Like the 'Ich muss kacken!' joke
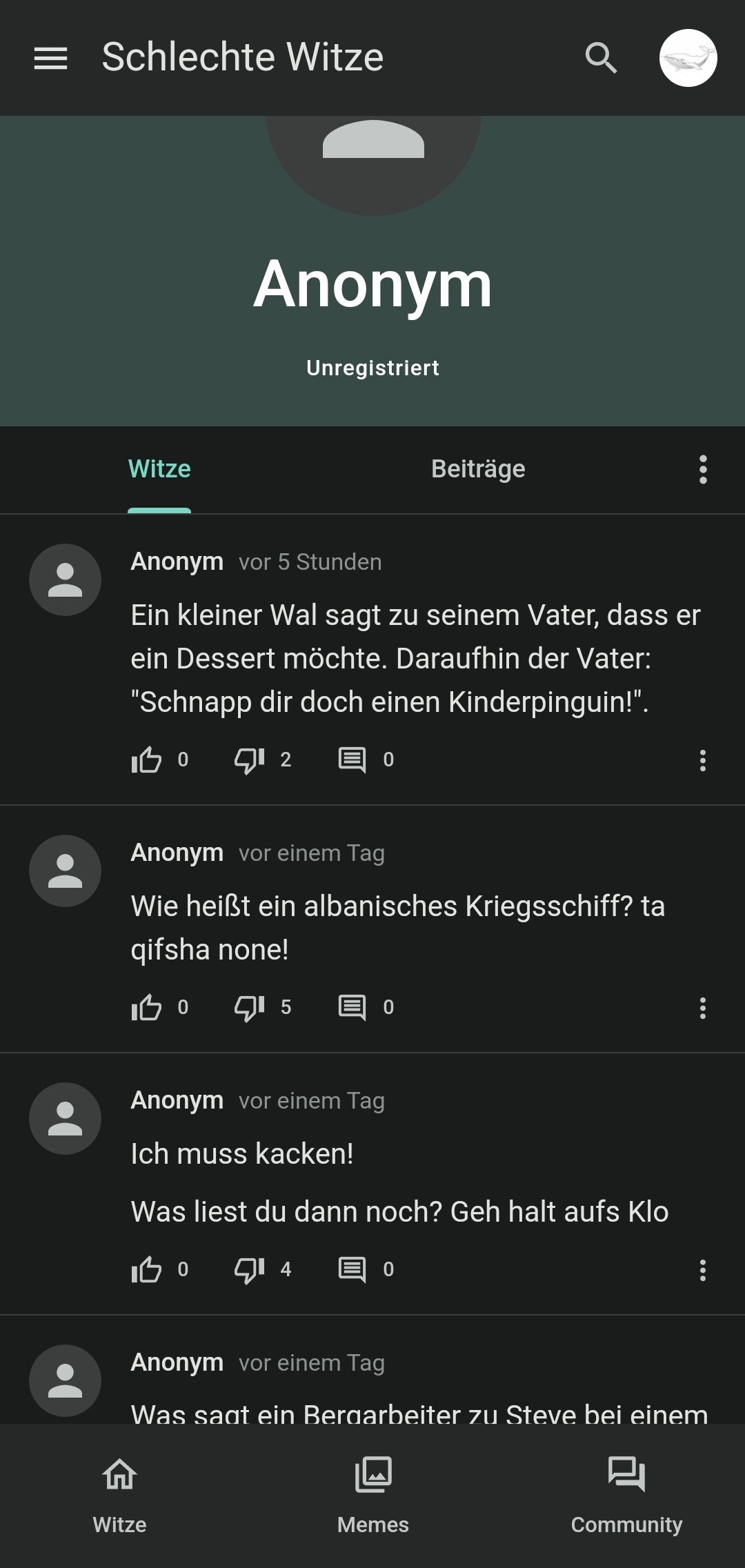 pos(146,1269)
